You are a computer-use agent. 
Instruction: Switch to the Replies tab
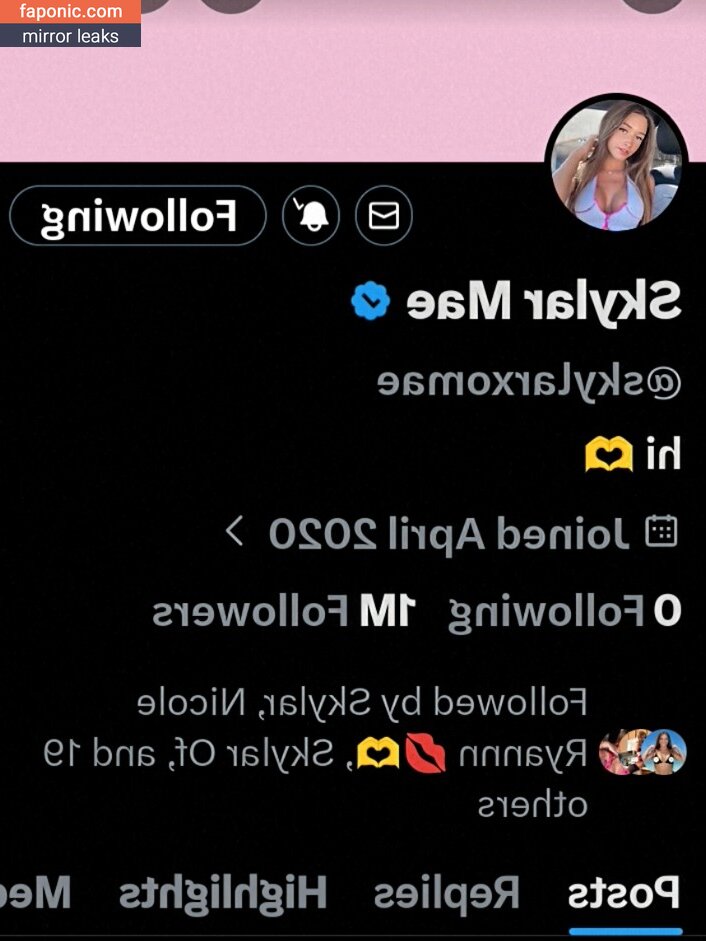pyautogui.click(x=447, y=892)
